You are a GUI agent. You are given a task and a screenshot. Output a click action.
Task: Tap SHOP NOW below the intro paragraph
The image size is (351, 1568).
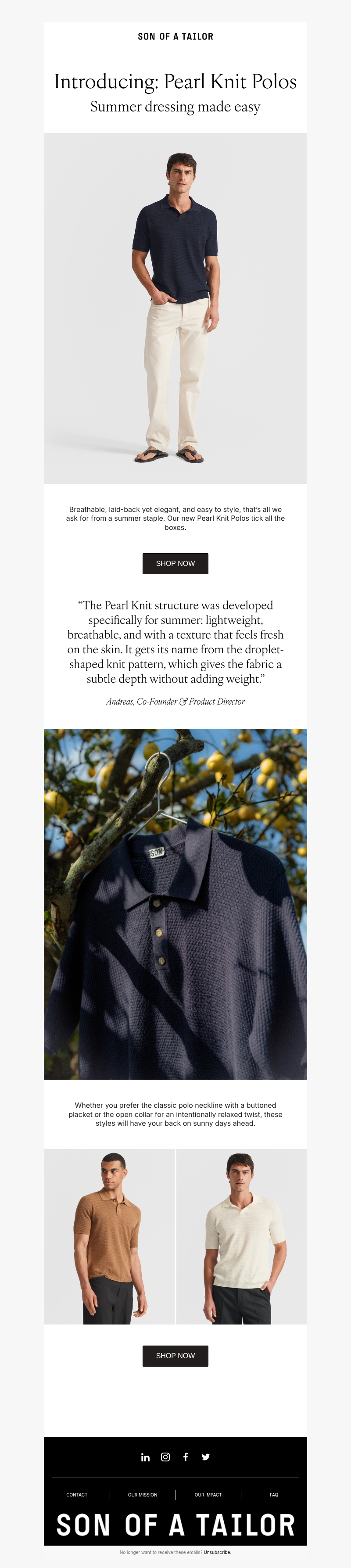(x=175, y=563)
